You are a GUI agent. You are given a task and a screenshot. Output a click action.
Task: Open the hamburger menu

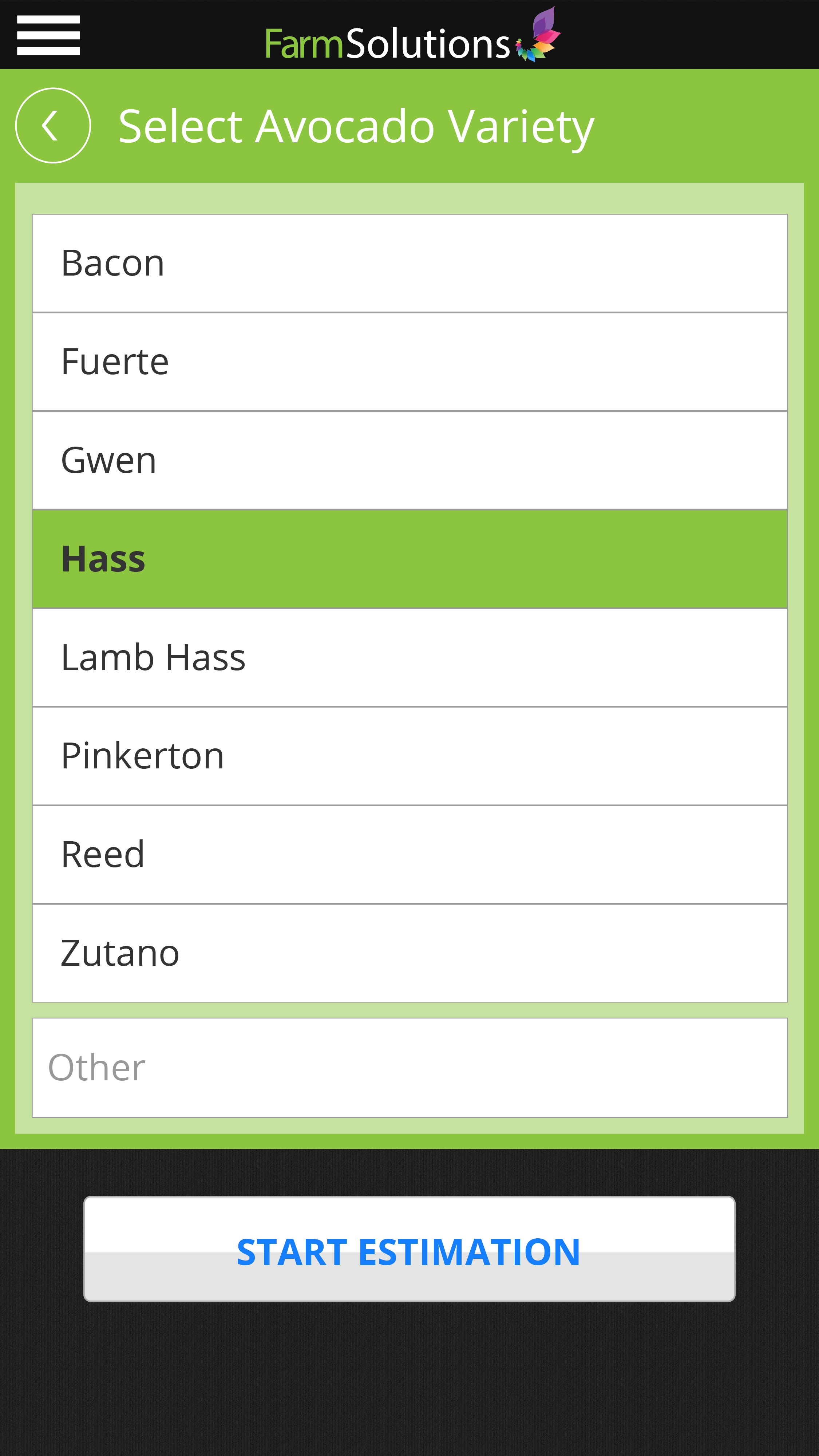tap(48, 35)
